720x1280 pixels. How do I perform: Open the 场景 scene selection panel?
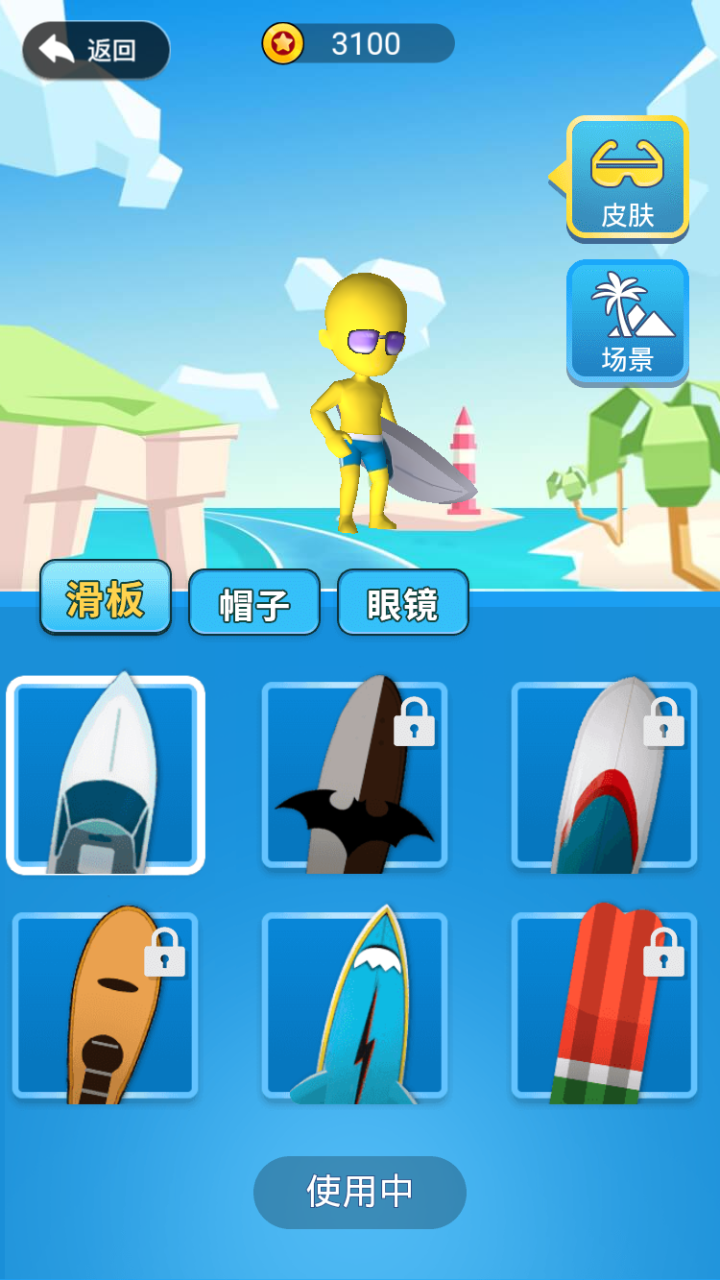coord(627,320)
